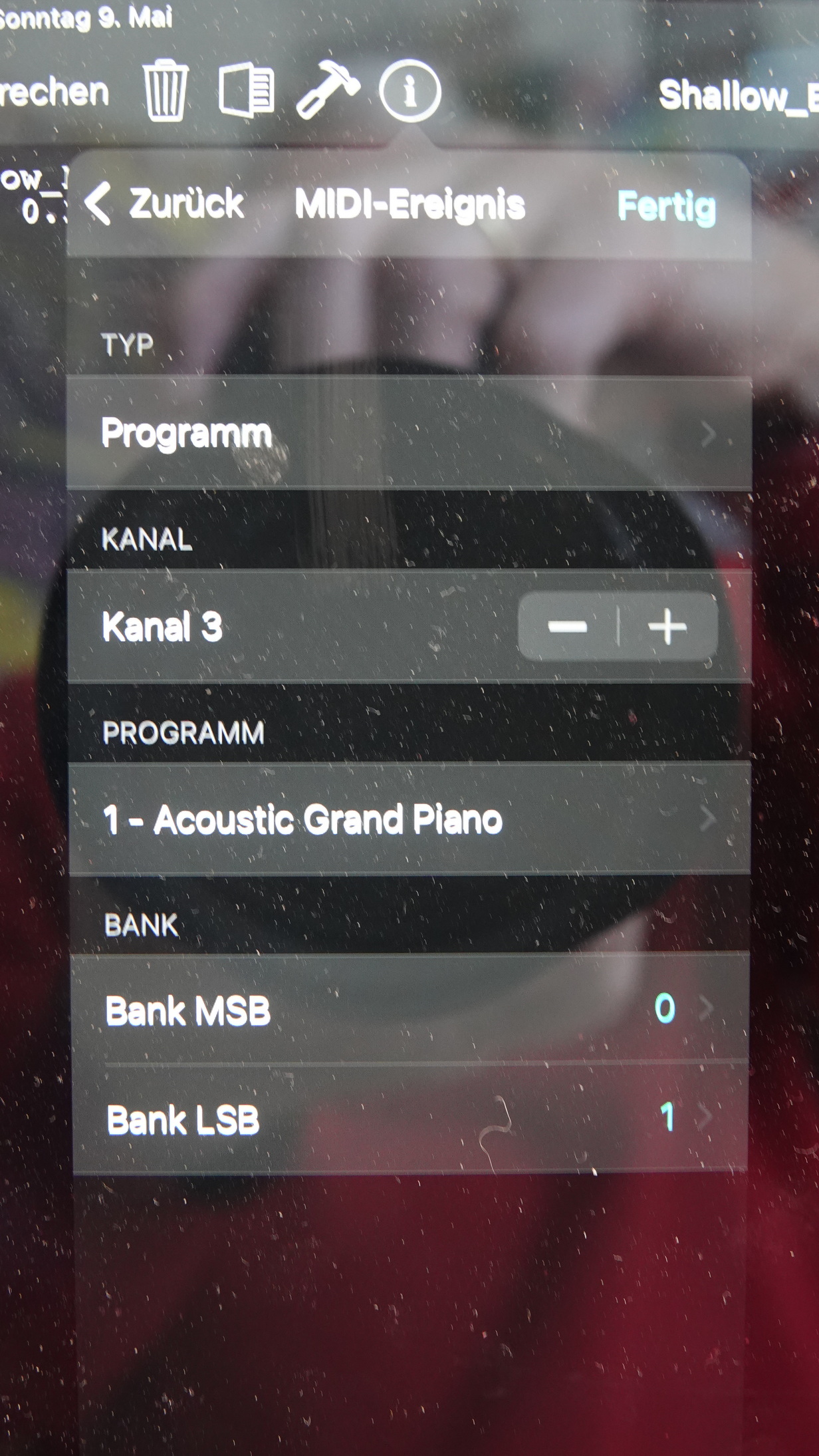Increase the Kanal number with plus
The width and height of the screenshot is (819, 1456).
[x=667, y=627]
